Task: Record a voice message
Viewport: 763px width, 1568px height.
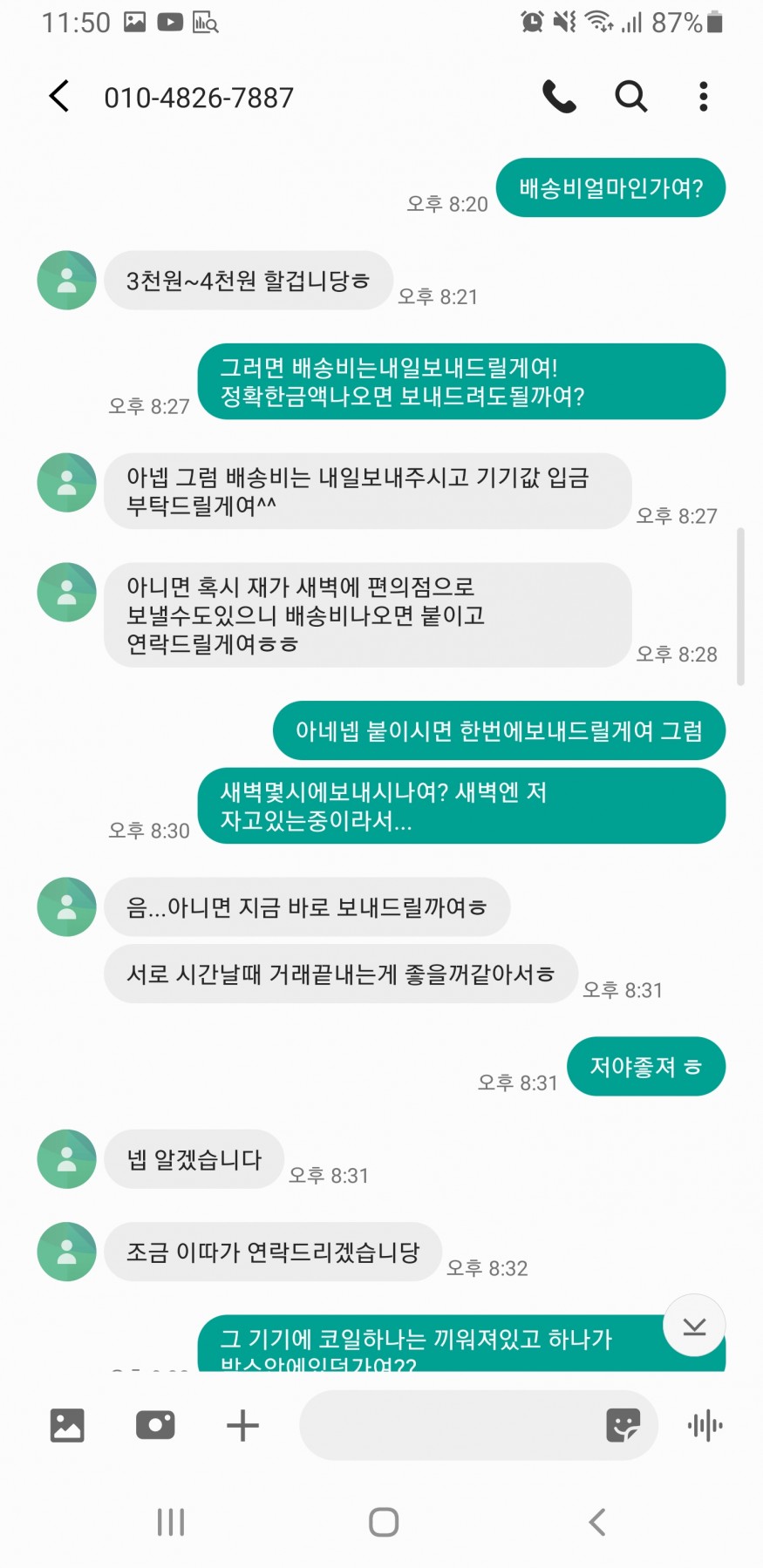Action: click(x=705, y=1425)
